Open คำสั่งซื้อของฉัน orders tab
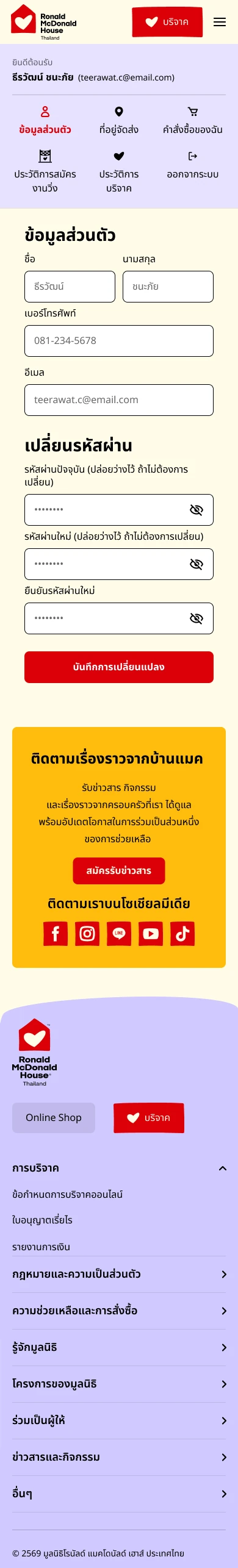The height and width of the screenshot is (1568, 238). (193, 120)
